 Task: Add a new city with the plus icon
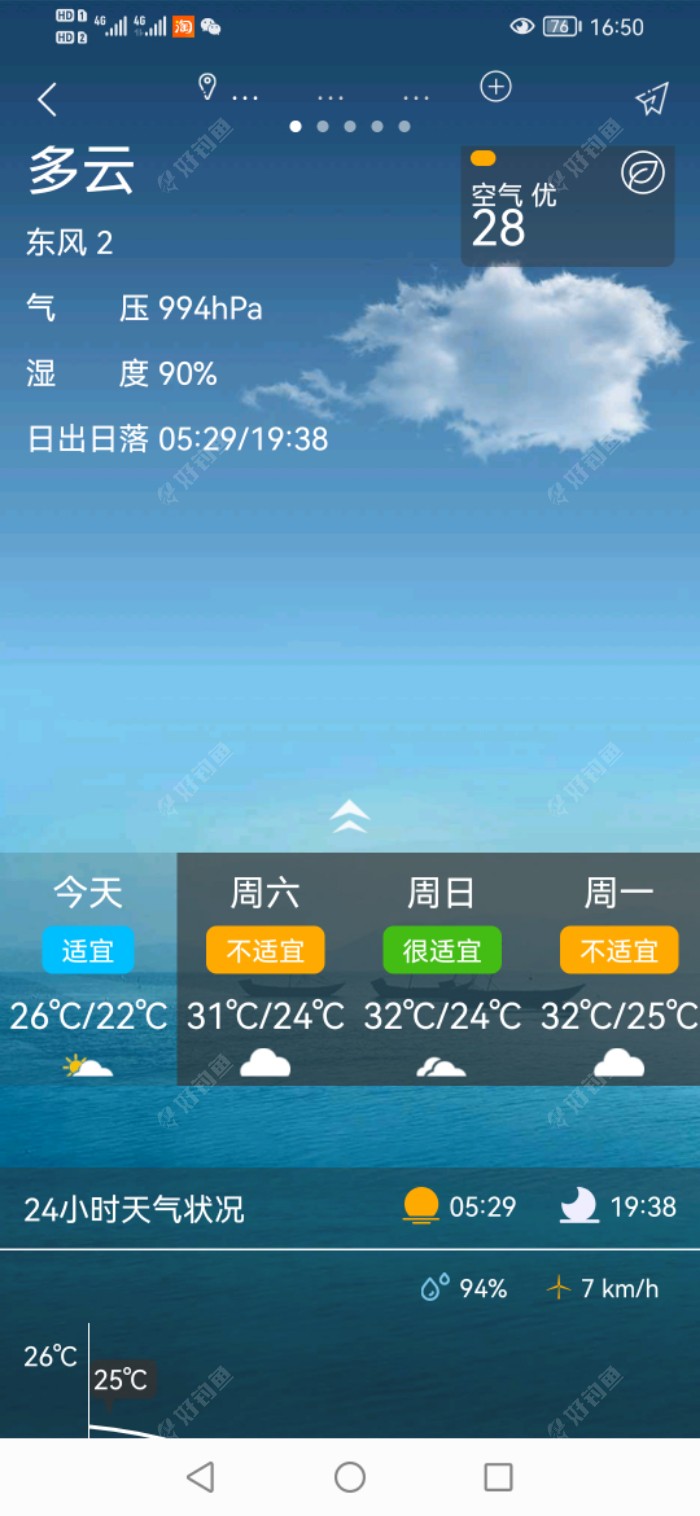pyautogui.click(x=496, y=87)
